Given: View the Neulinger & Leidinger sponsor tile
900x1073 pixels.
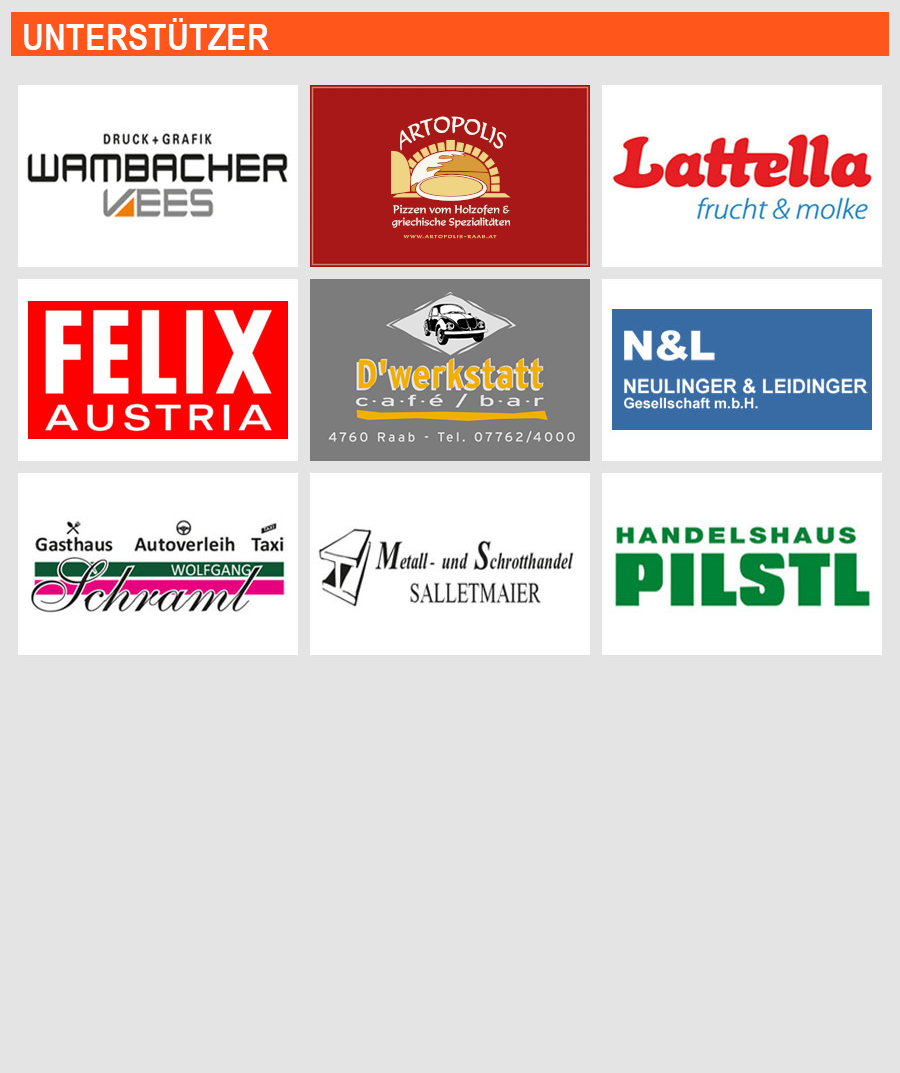Looking at the screenshot, I should click(x=742, y=370).
